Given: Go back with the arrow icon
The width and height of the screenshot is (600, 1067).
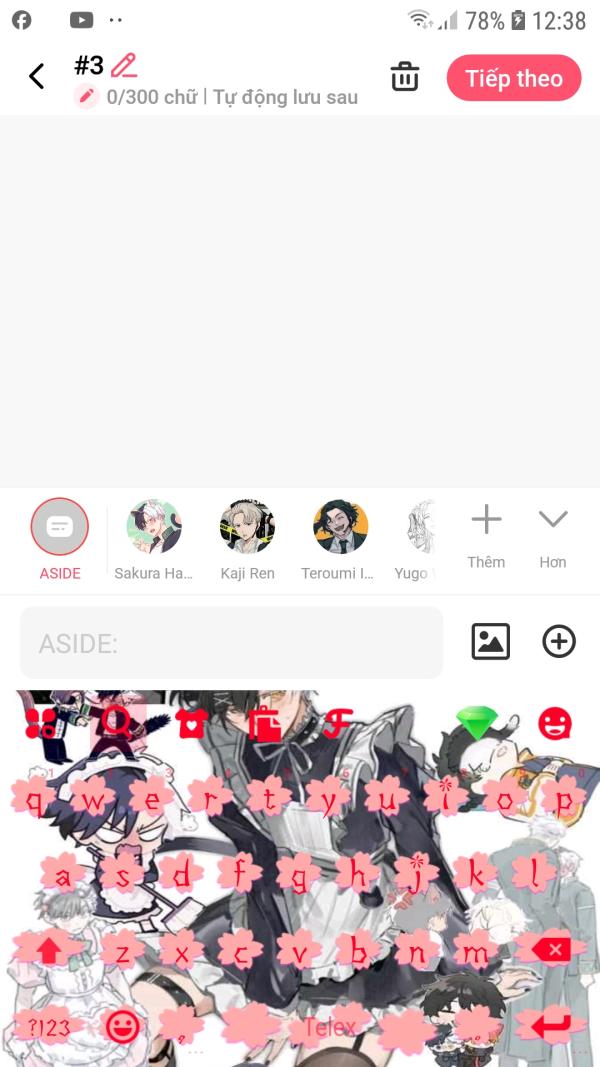Looking at the screenshot, I should [x=37, y=76].
